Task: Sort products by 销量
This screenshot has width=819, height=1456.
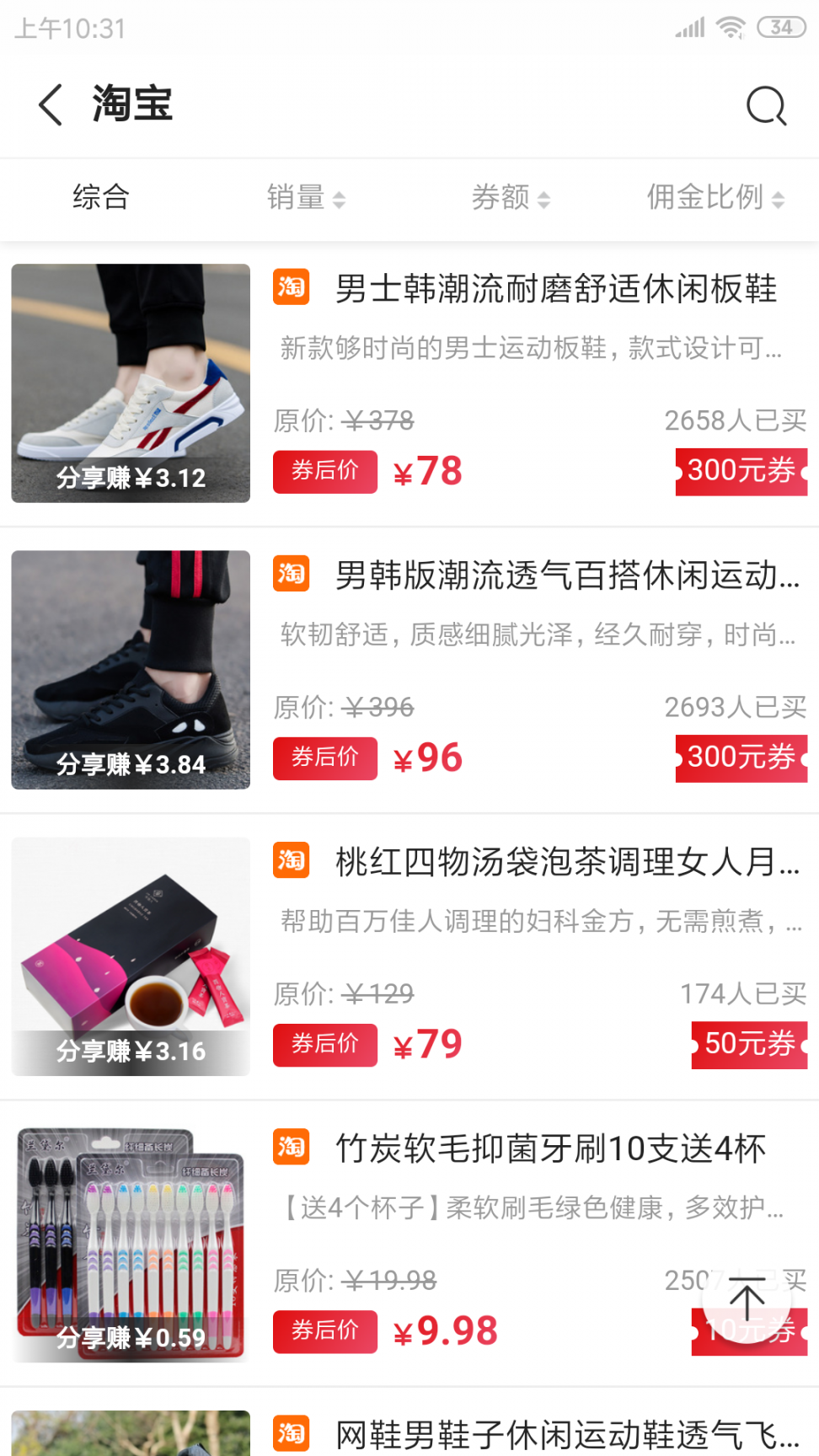Action: [305, 197]
